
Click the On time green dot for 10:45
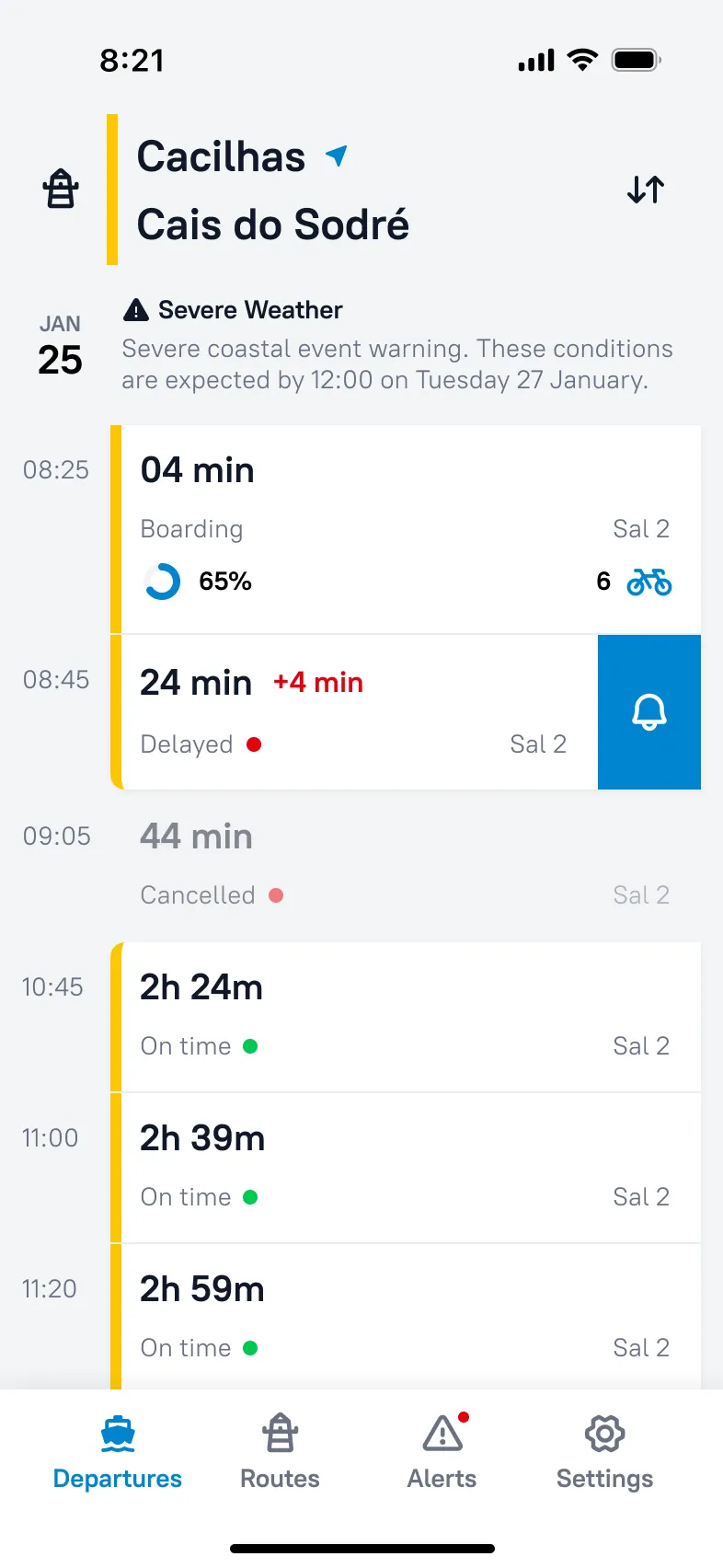click(252, 1046)
